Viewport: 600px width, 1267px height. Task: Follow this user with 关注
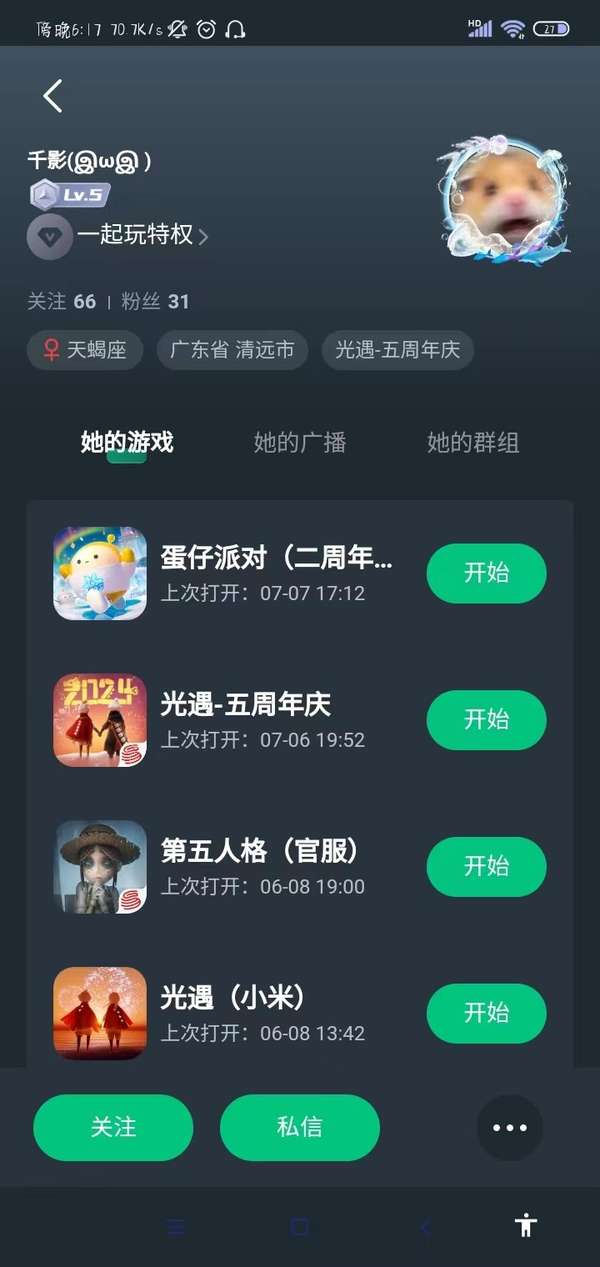pos(113,1127)
